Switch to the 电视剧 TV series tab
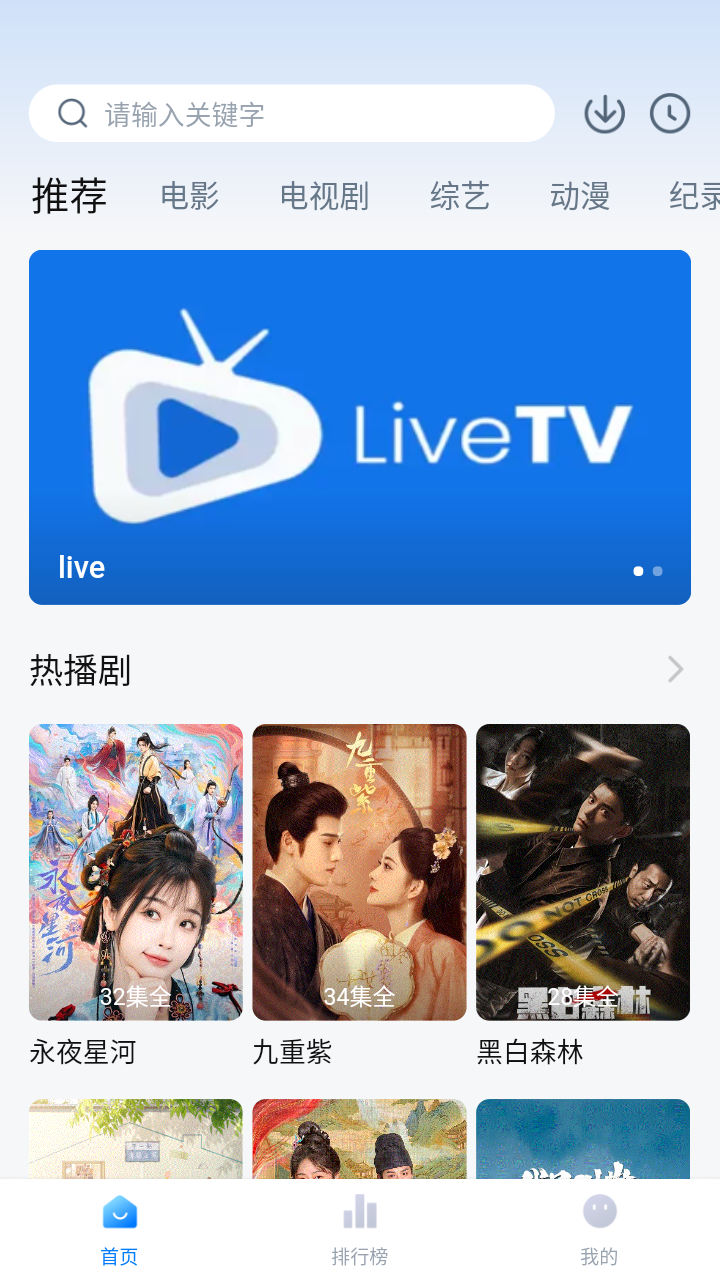This screenshot has height=1280, width=720. [323, 197]
